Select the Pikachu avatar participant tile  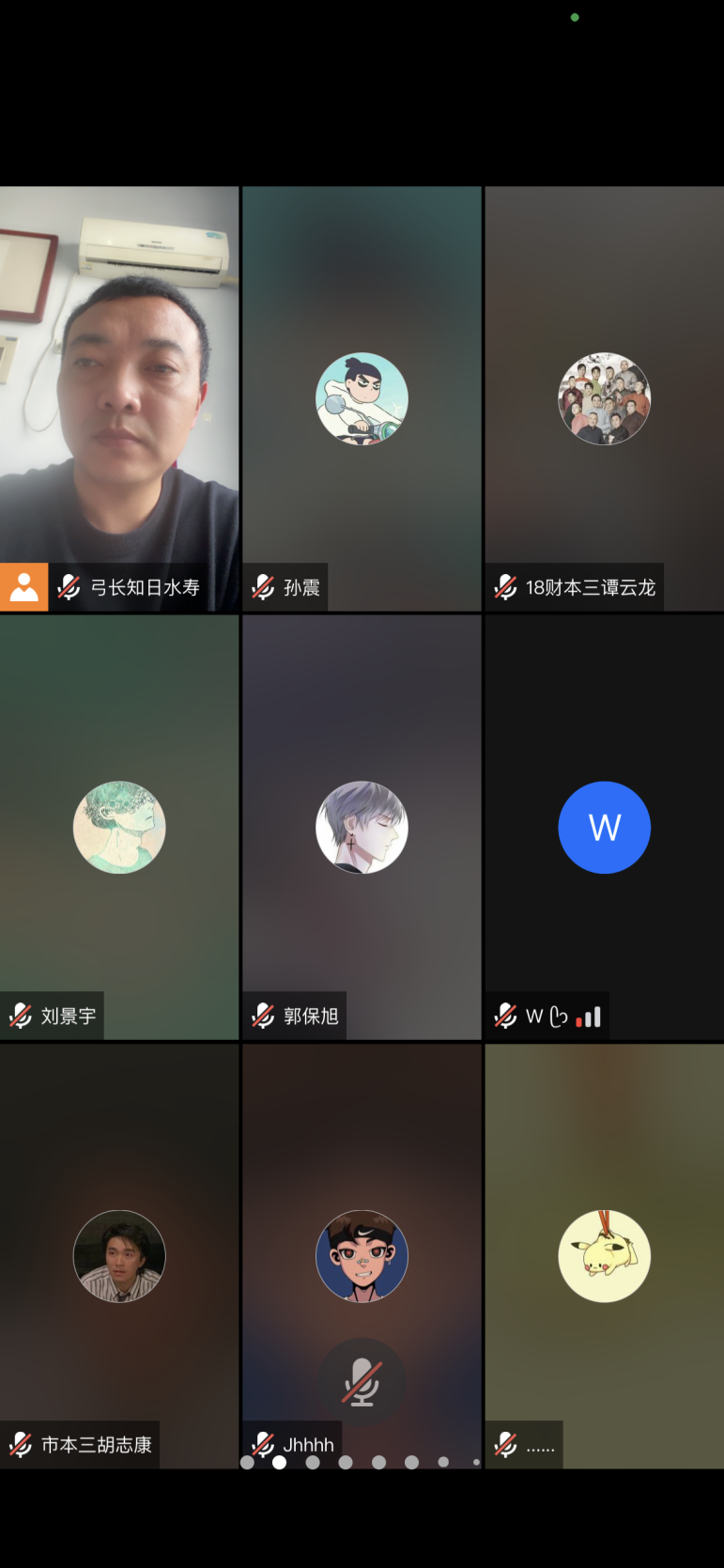click(604, 1256)
